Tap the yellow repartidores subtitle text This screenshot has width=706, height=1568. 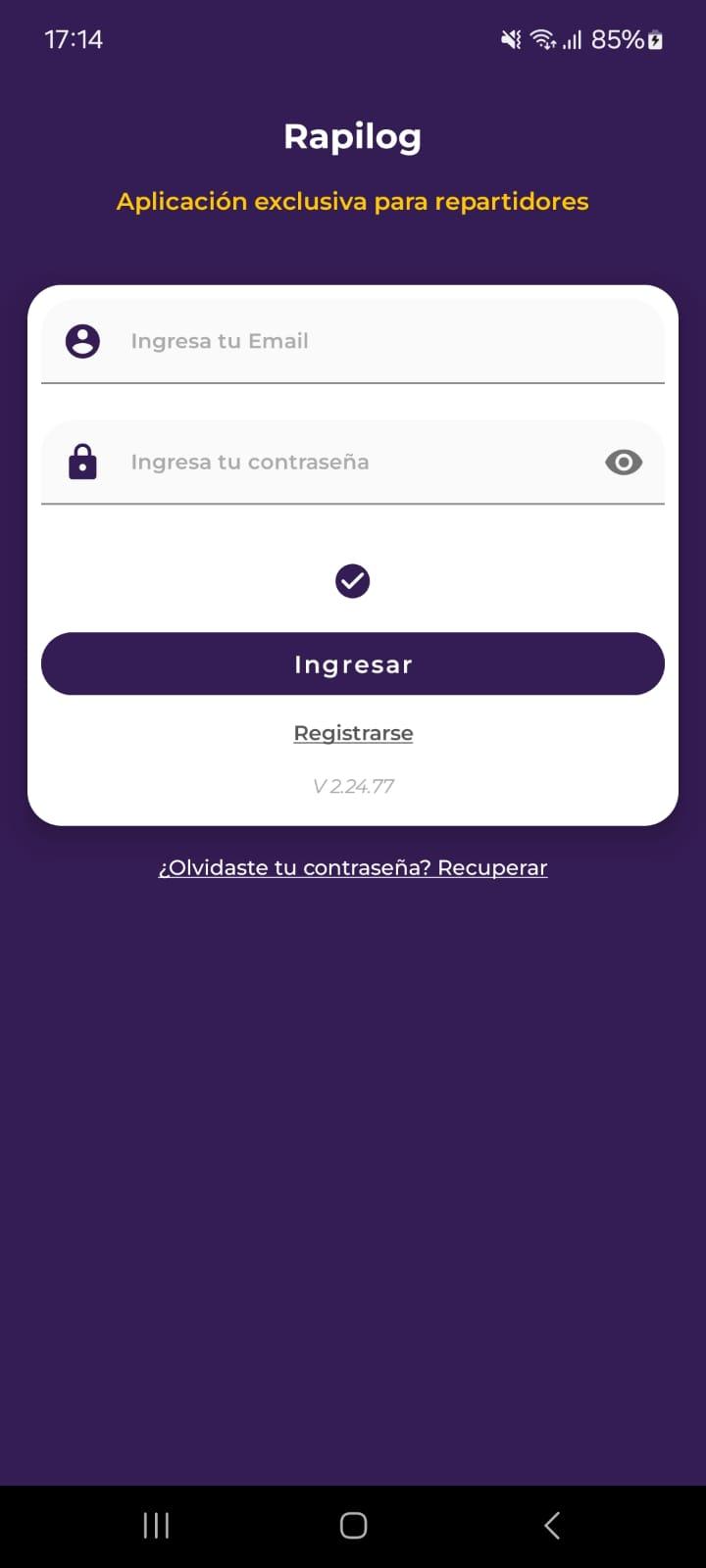click(x=353, y=201)
